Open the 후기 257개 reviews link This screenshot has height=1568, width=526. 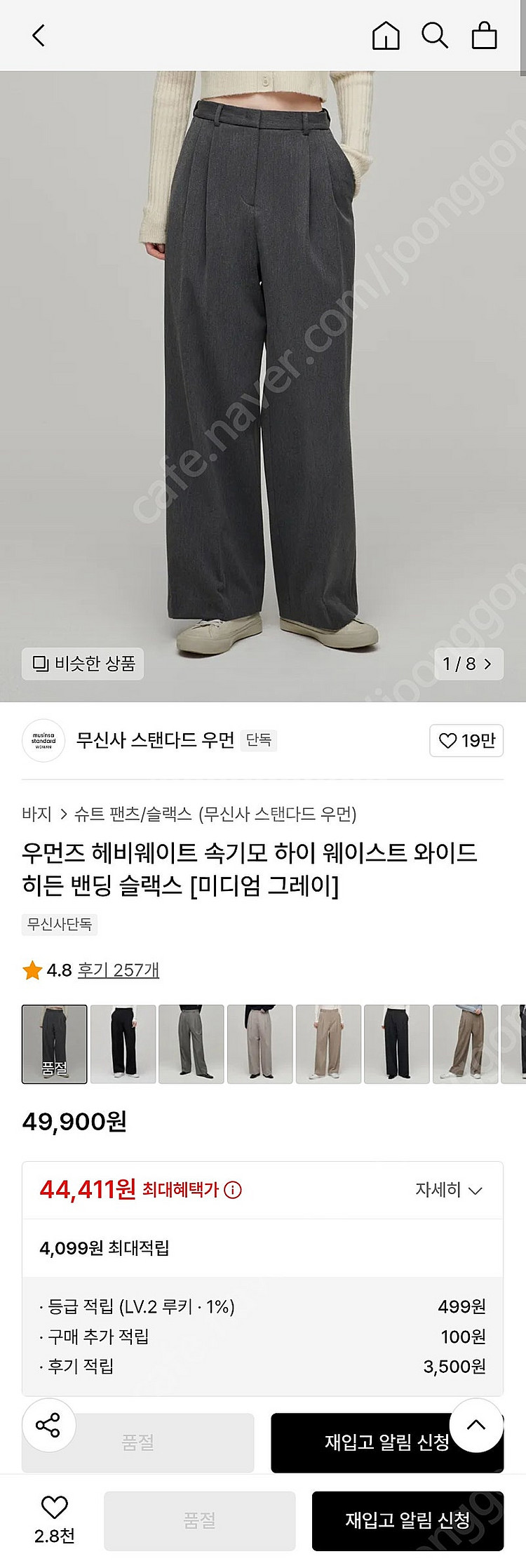coord(118,970)
